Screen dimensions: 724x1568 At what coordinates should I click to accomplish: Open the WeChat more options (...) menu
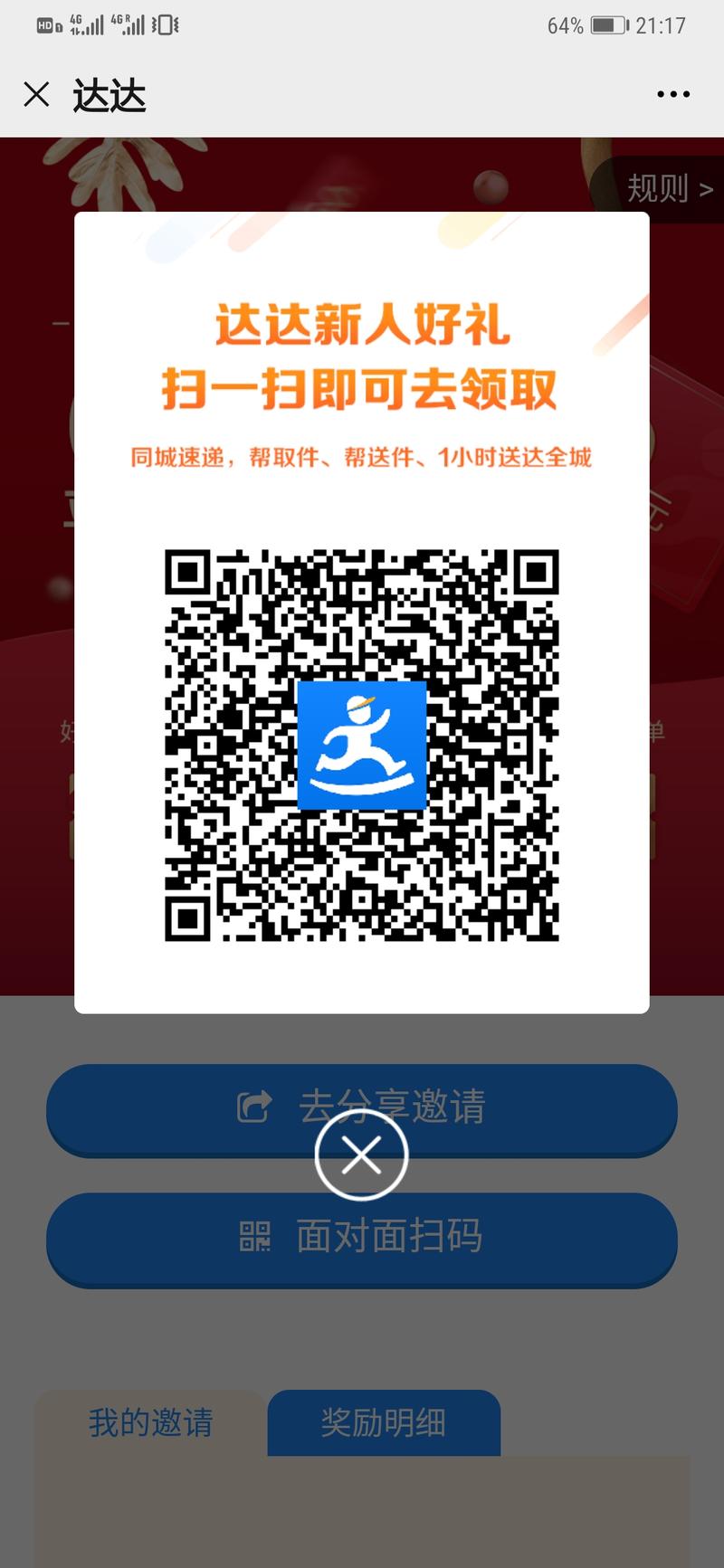click(672, 94)
